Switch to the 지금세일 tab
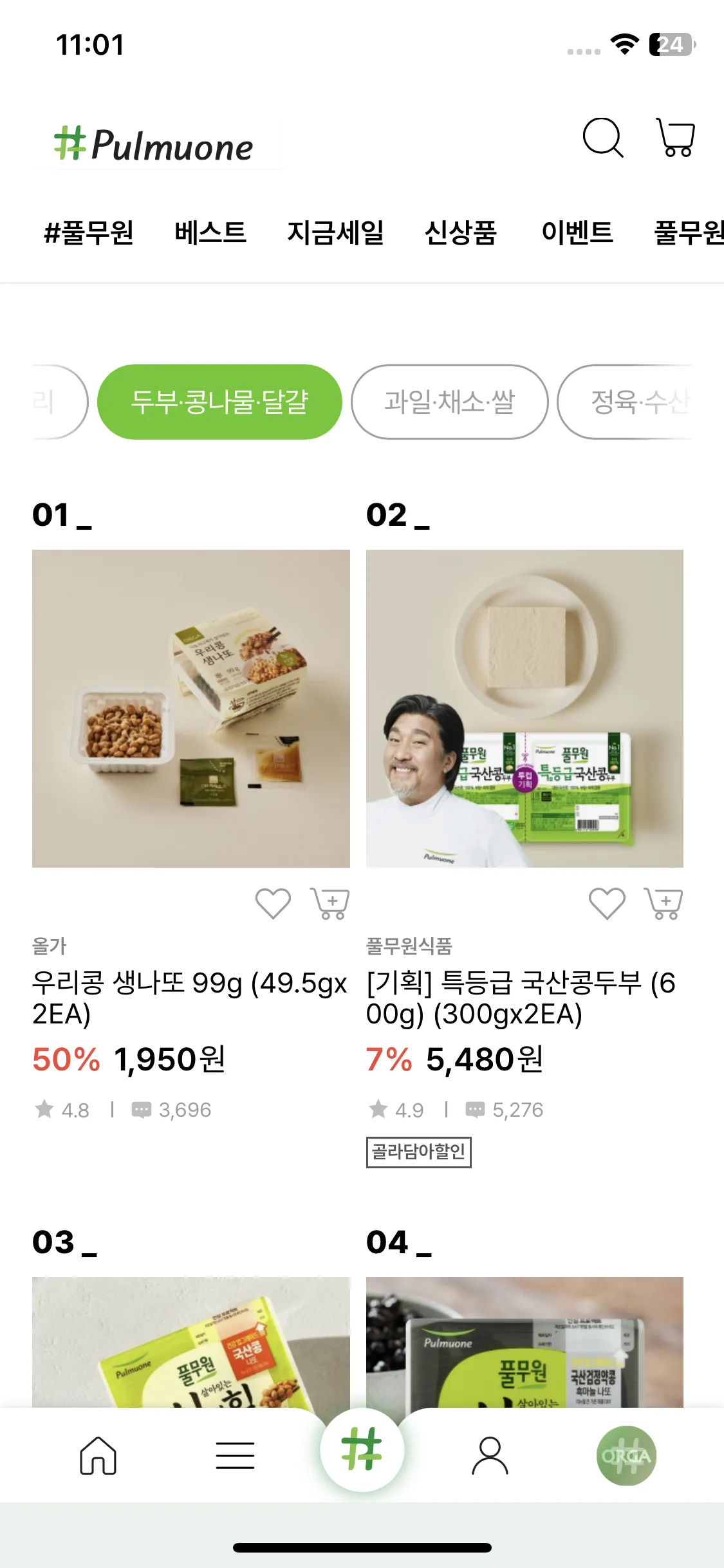 point(335,232)
